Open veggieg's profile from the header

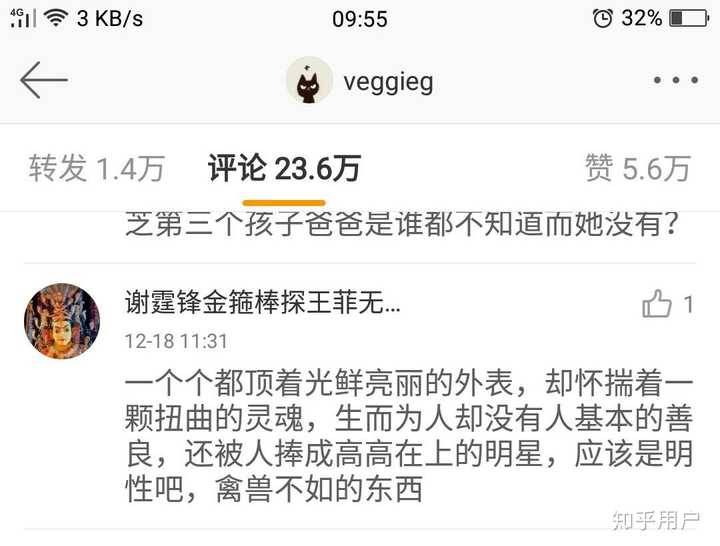[x=360, y=81]
